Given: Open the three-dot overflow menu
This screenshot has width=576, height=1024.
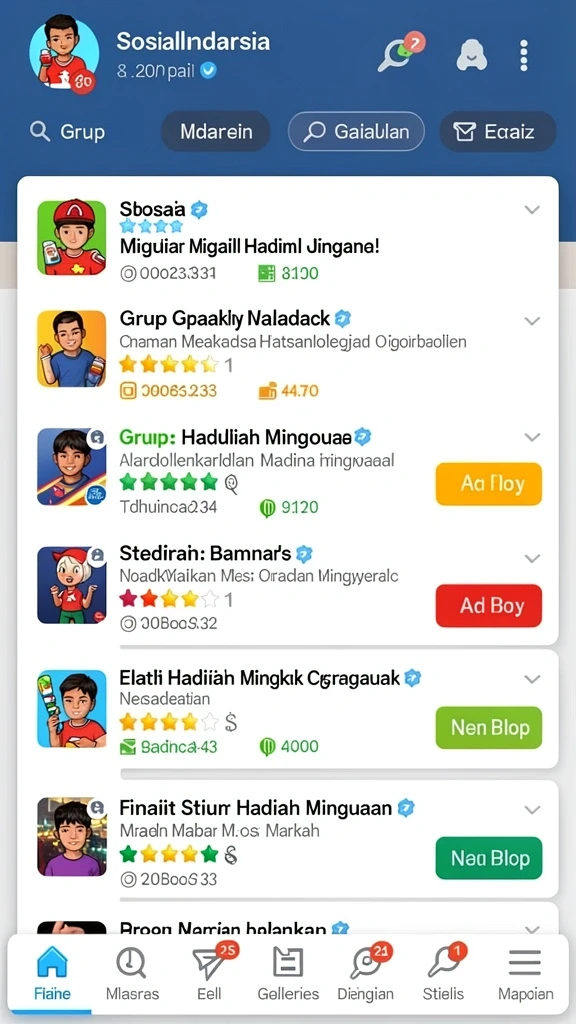Looking at the screenshot, I should pos(524,56).
